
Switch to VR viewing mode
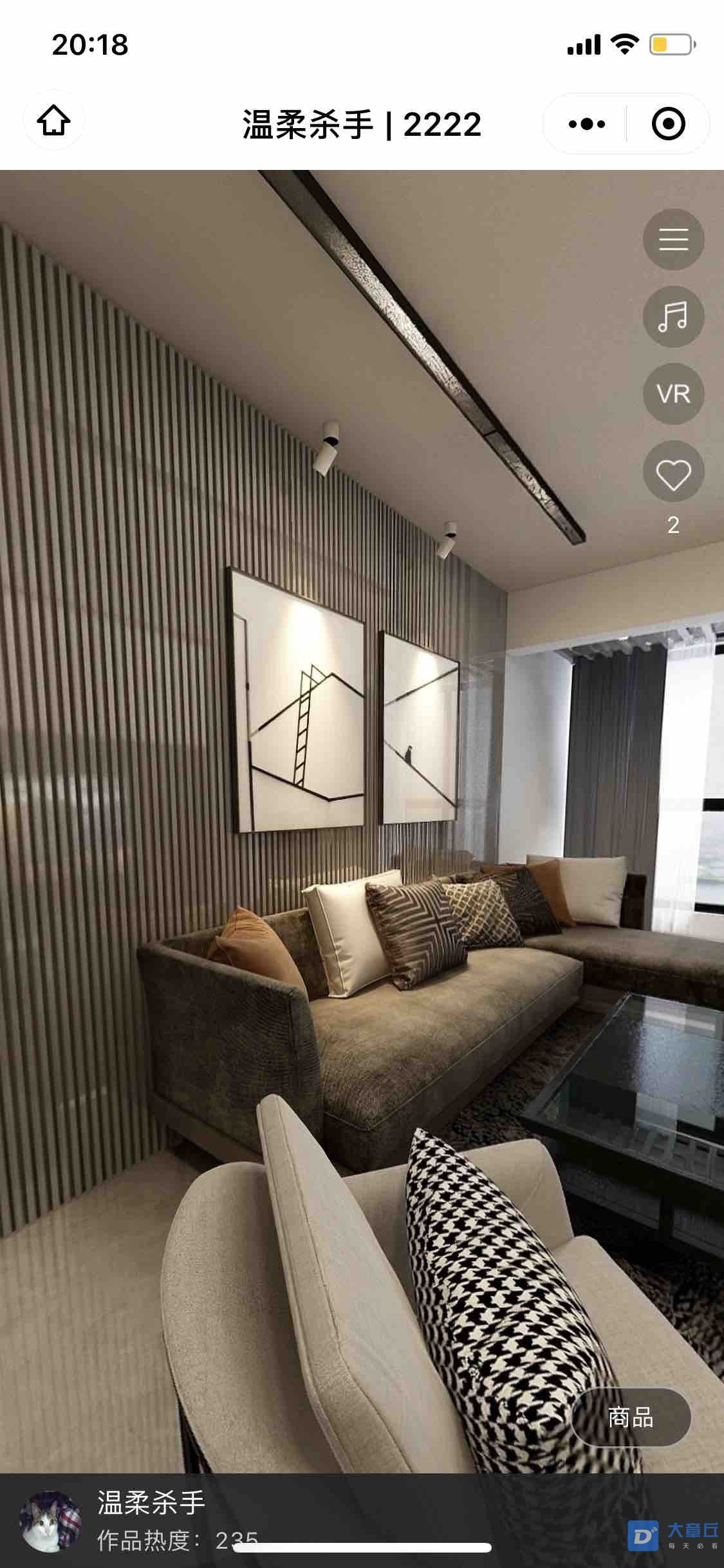click(x=673, y=394)
